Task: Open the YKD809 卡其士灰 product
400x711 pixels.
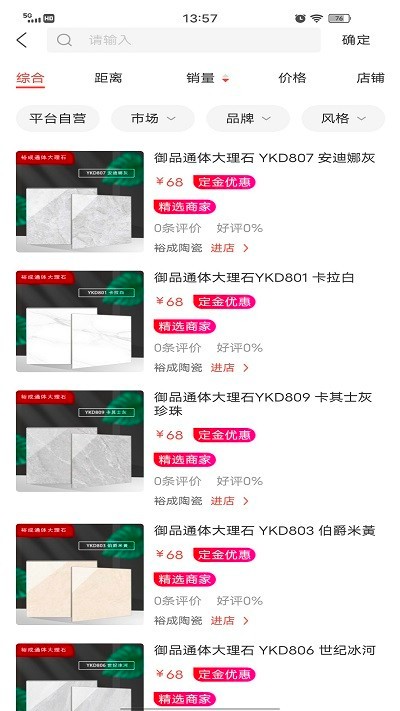Action: tap(263, 404)
